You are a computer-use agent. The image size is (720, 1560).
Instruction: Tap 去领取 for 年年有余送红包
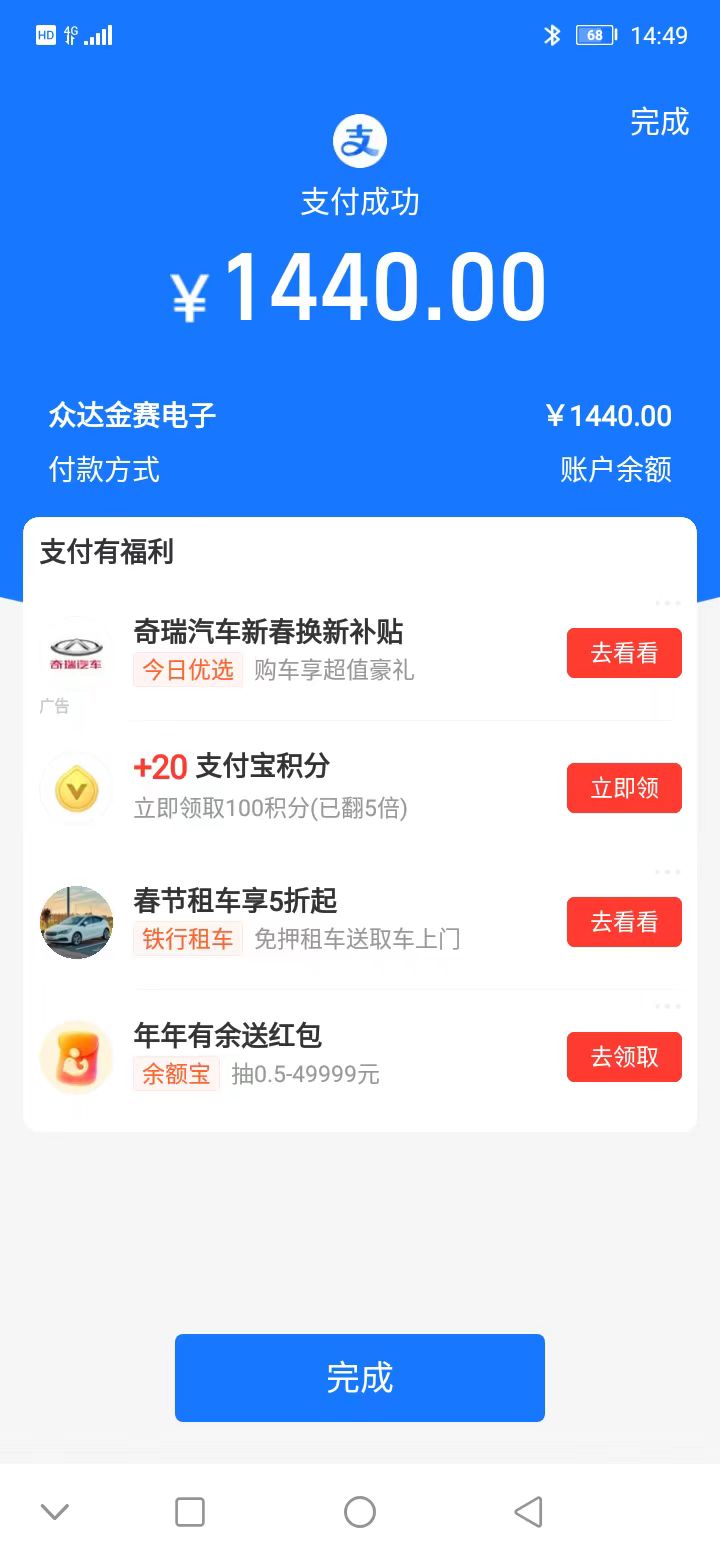(624, 1057)
